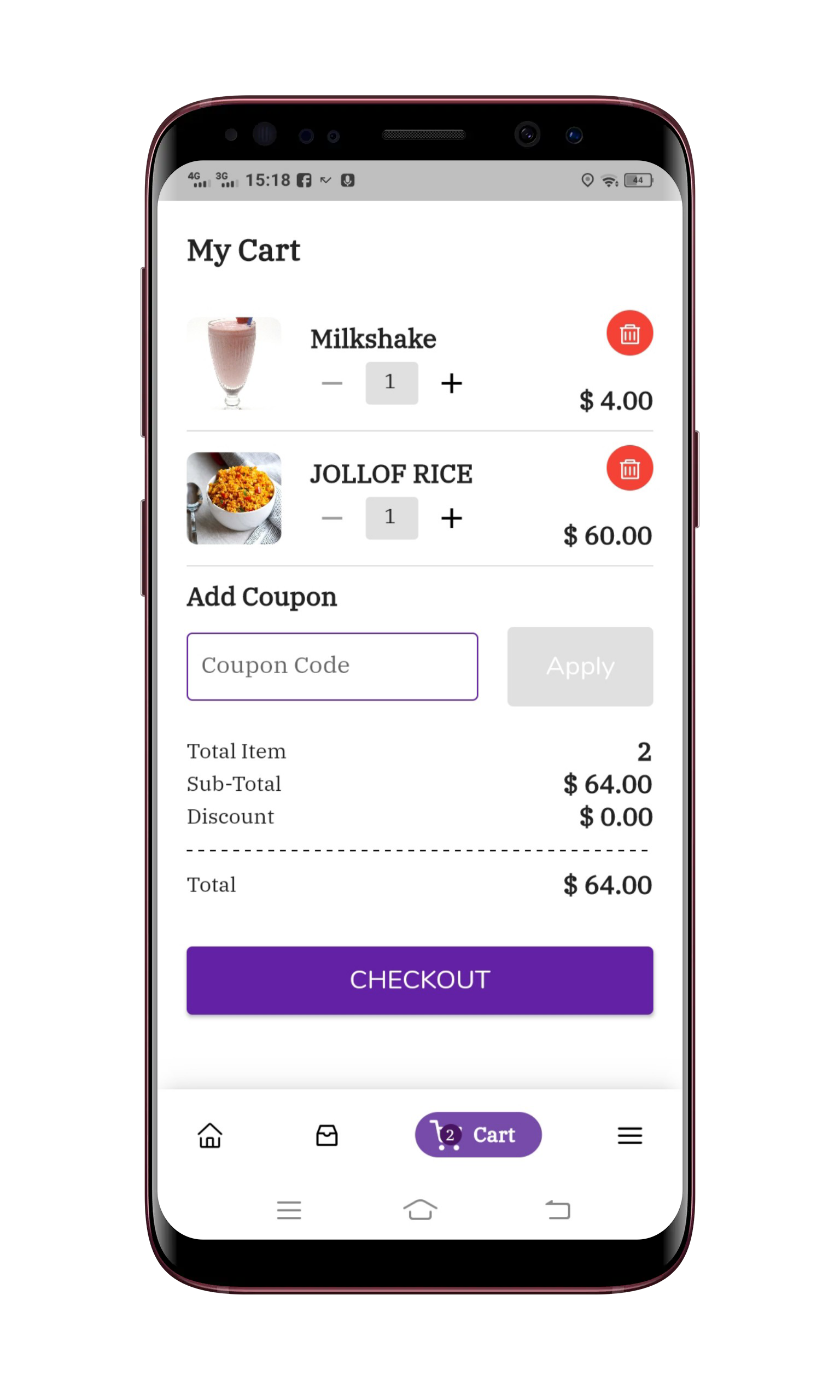Go to the Home tab

[x=209, y=1135]
